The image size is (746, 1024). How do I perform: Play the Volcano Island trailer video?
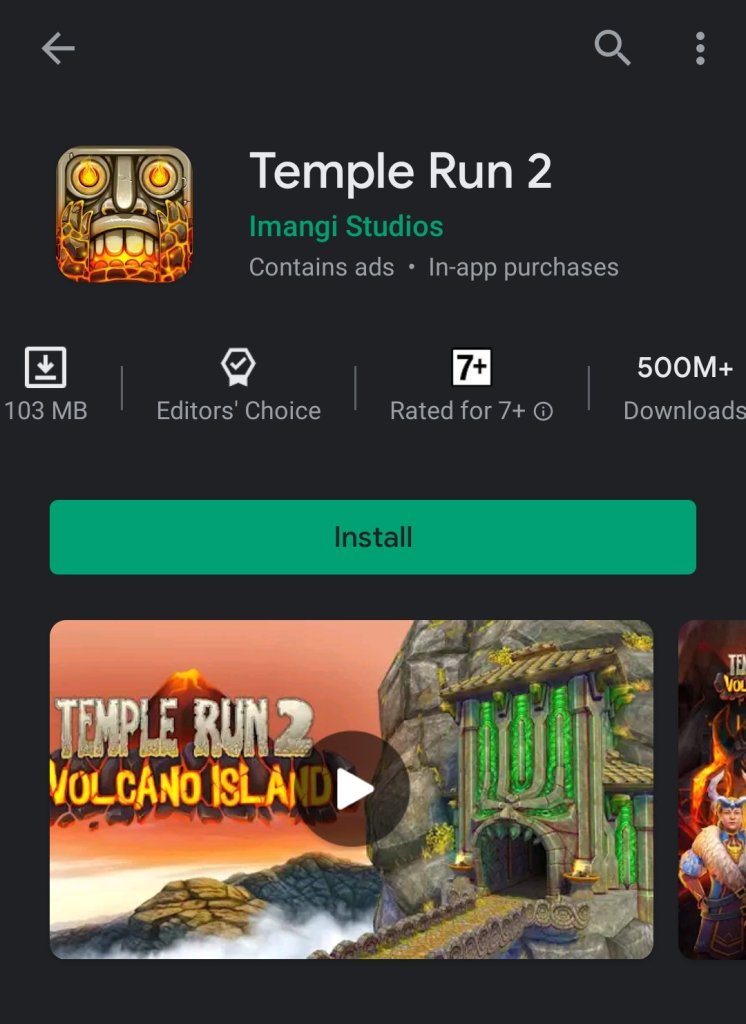pyautogui.click(x=354, y=789)
